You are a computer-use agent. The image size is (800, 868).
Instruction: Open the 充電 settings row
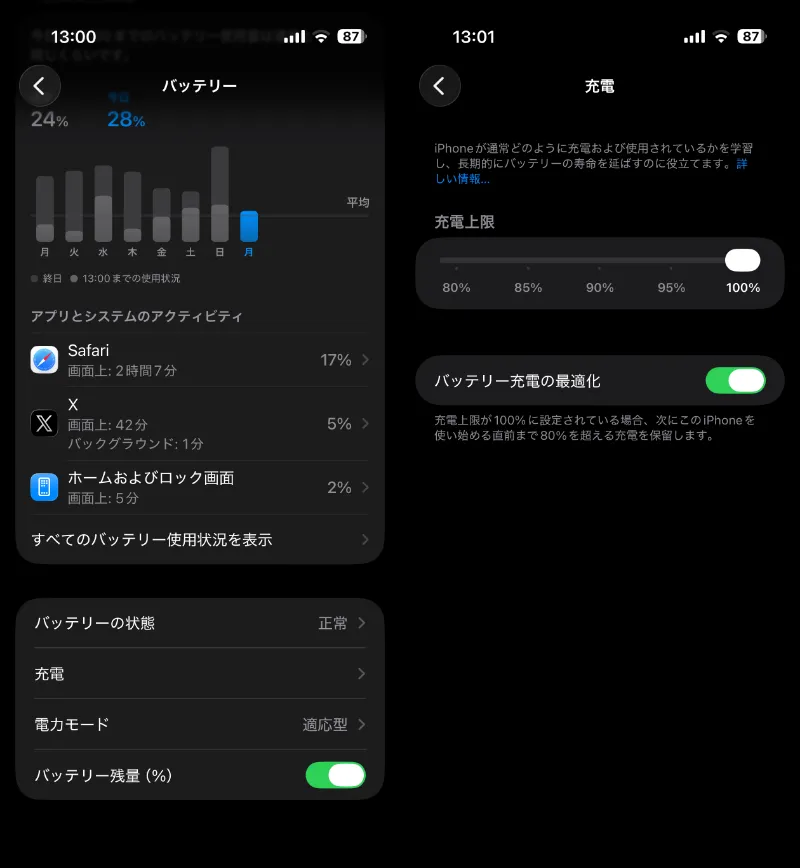click(200, 674)
